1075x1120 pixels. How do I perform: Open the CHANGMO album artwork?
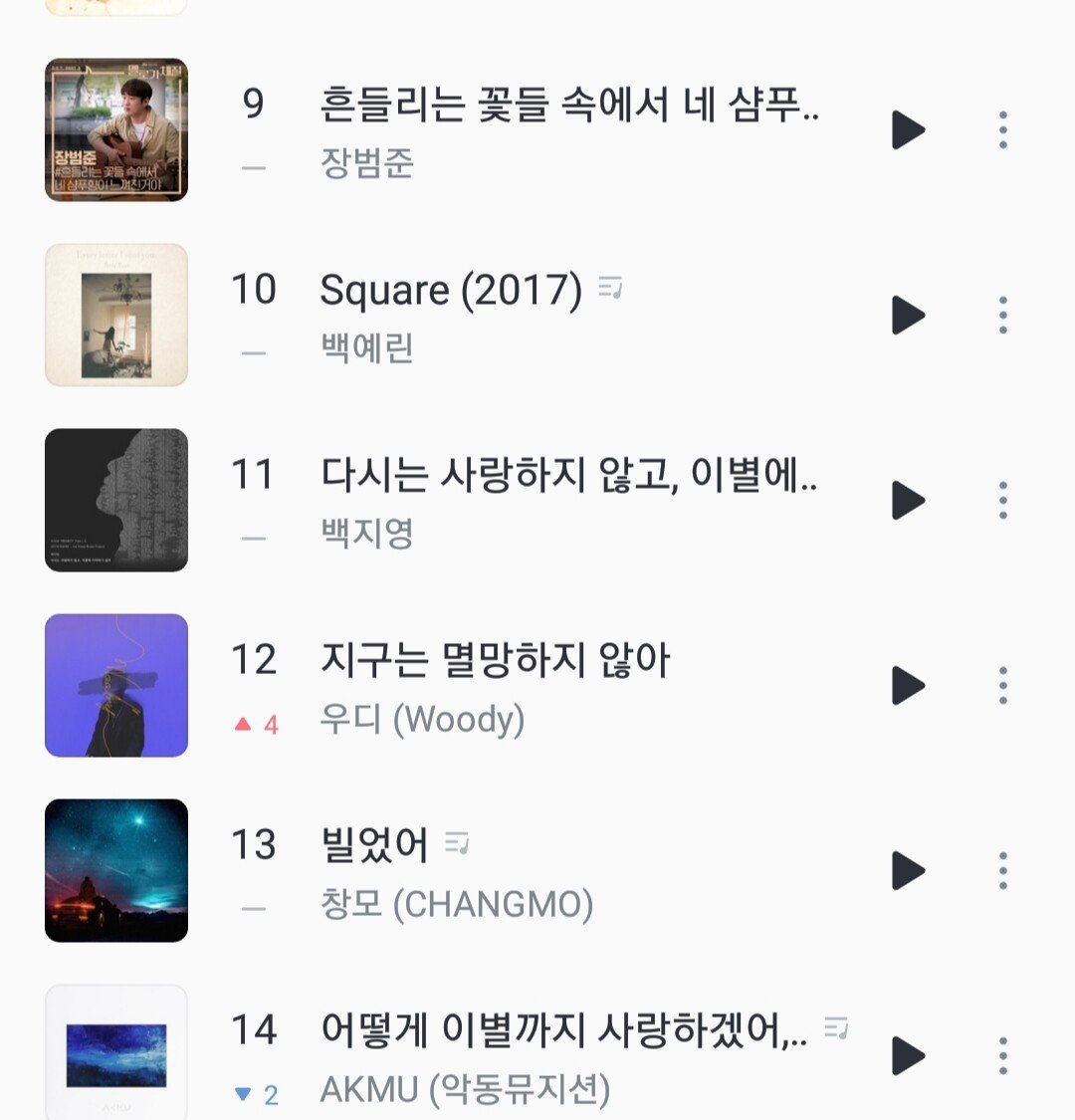[116, 871]
